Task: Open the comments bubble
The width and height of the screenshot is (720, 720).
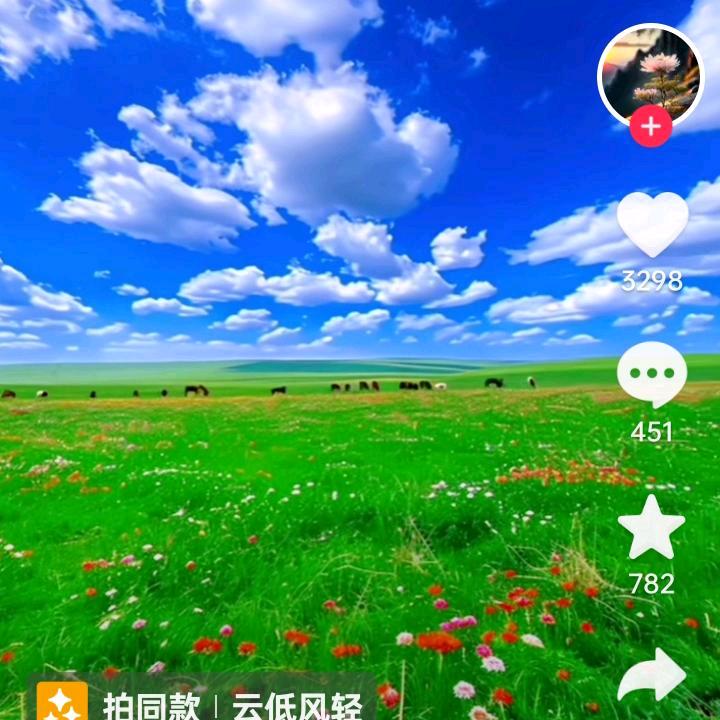Action: point(652,375)
